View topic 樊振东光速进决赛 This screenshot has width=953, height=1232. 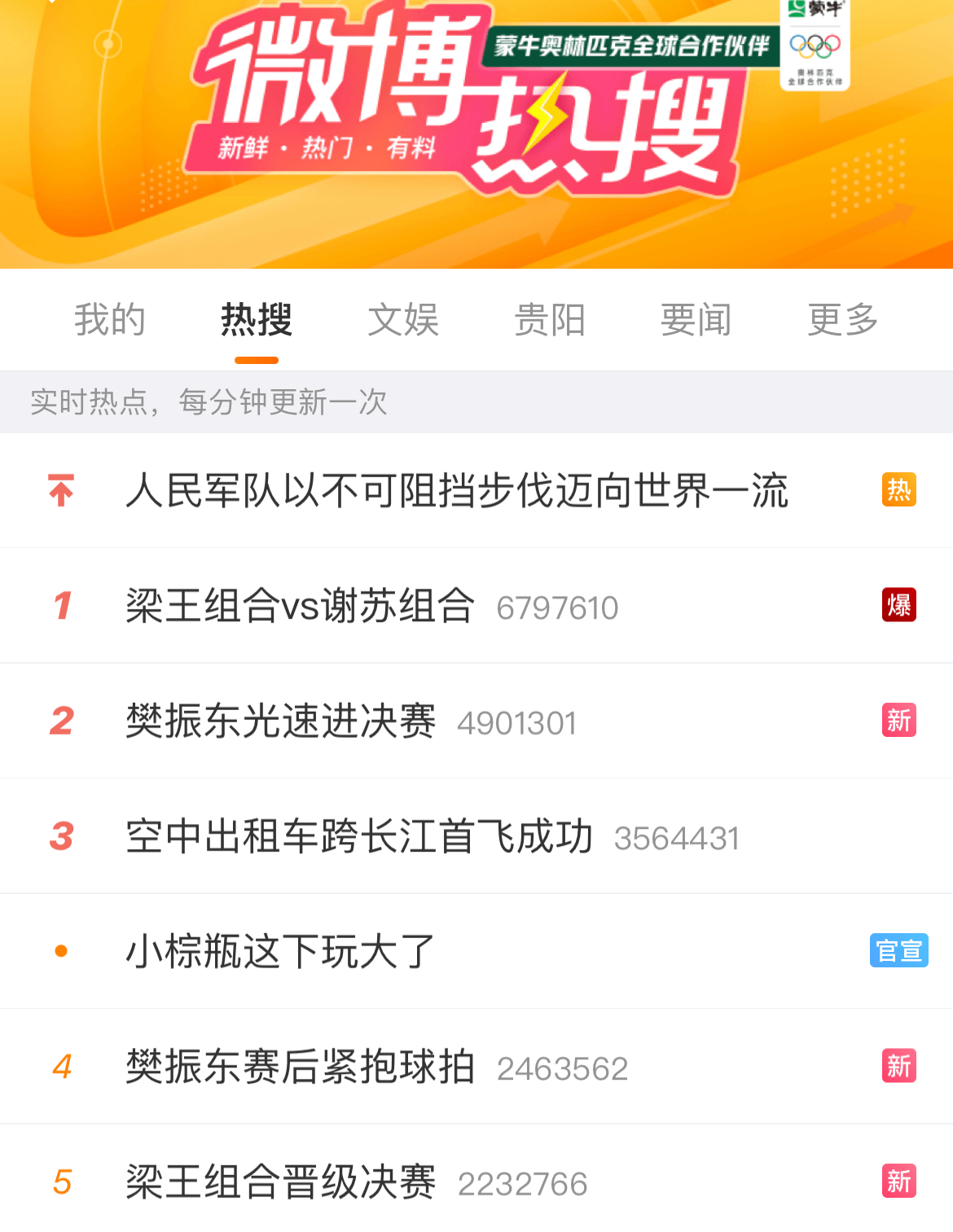280,721
